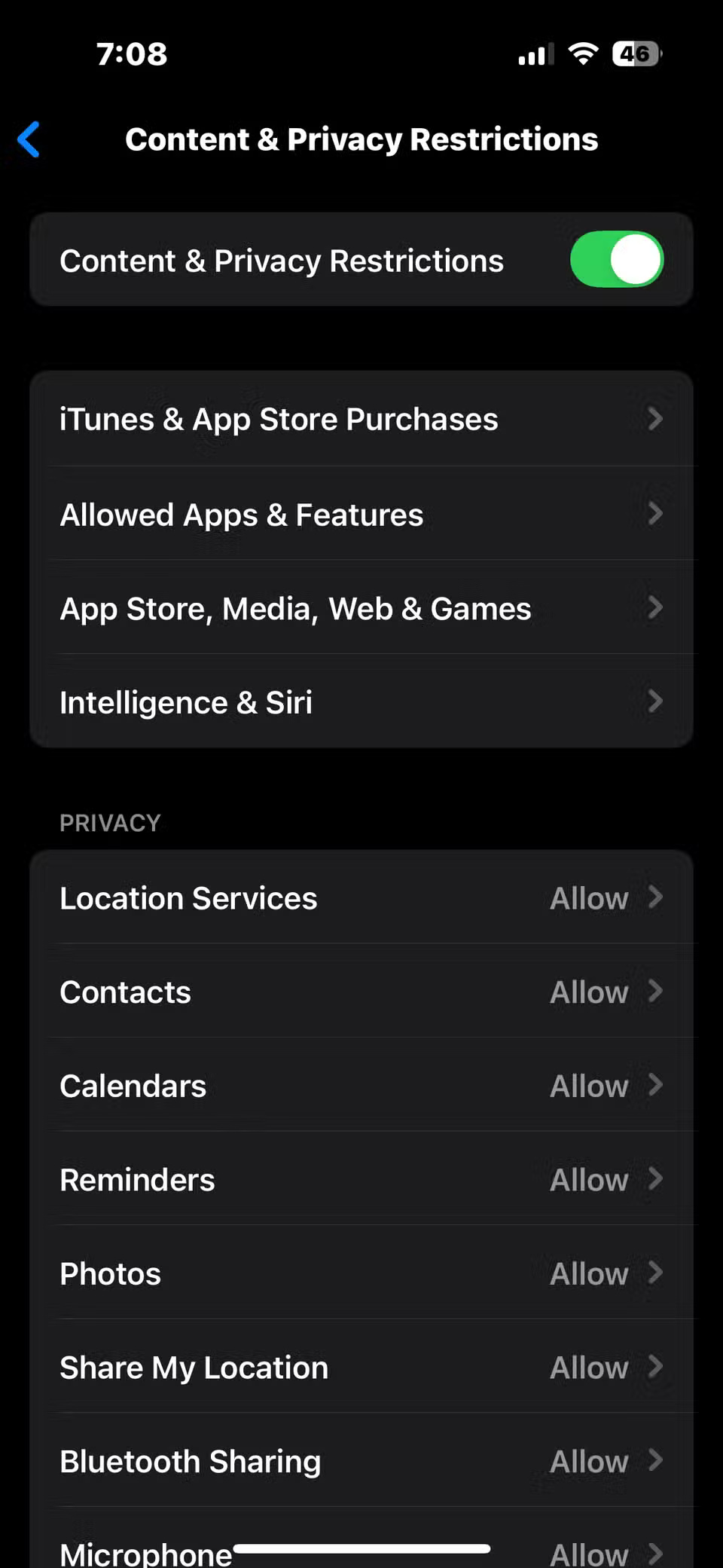Tap the home indicator bar

361,1543
